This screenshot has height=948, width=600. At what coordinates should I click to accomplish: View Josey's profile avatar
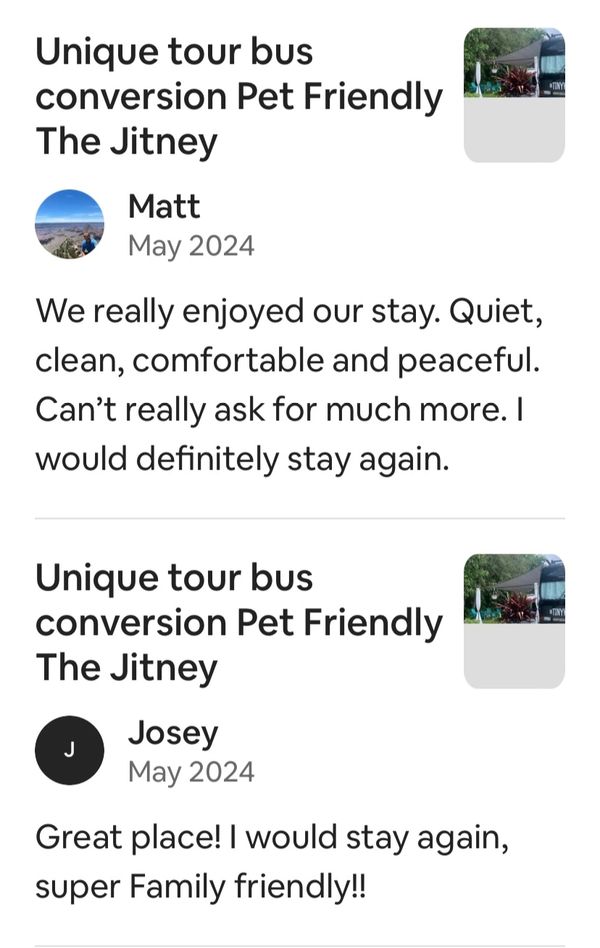(70, 751)
